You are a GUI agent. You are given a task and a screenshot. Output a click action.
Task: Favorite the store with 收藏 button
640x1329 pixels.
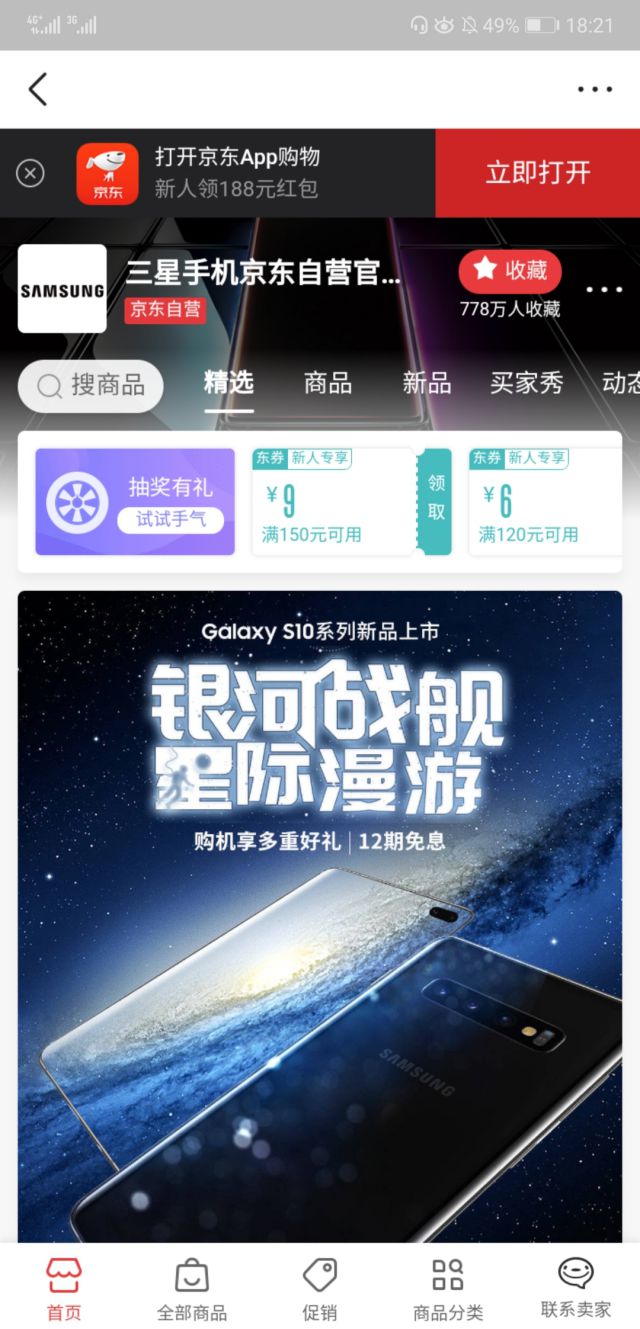click(510, 270)
